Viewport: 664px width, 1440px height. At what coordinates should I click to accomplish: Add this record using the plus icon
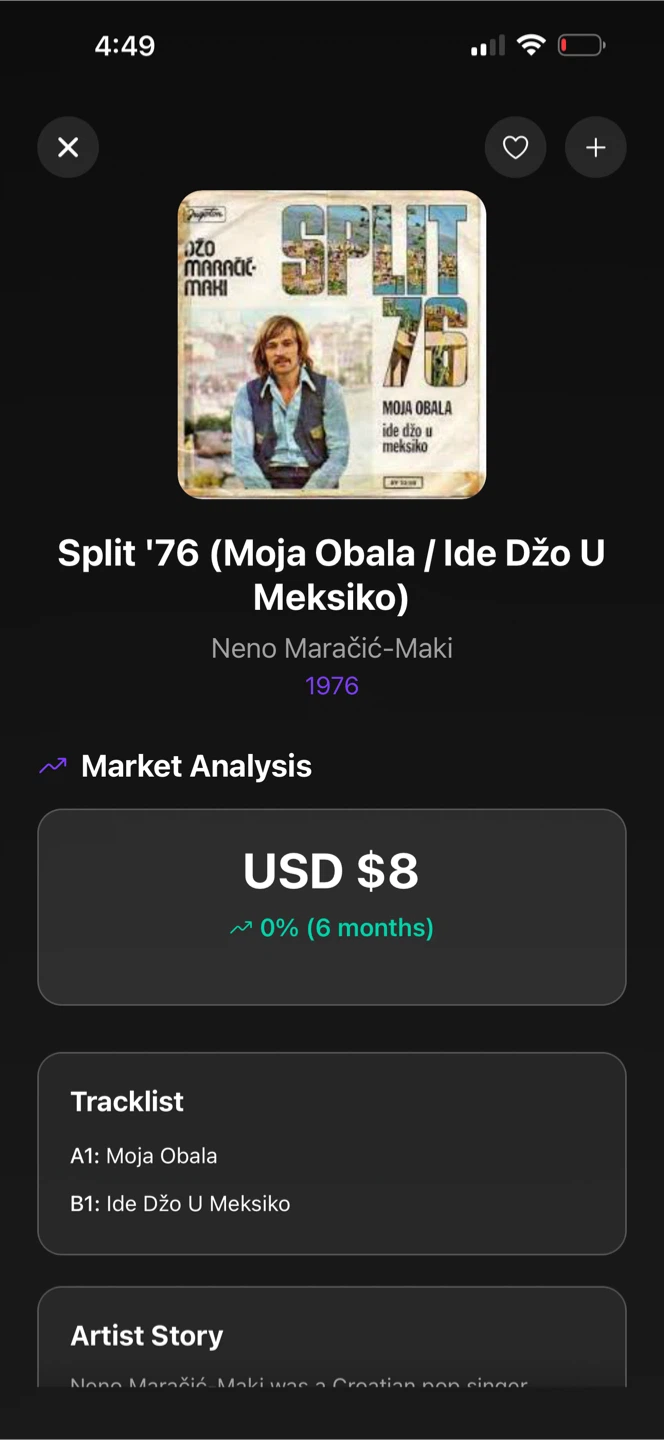(595, 148)
